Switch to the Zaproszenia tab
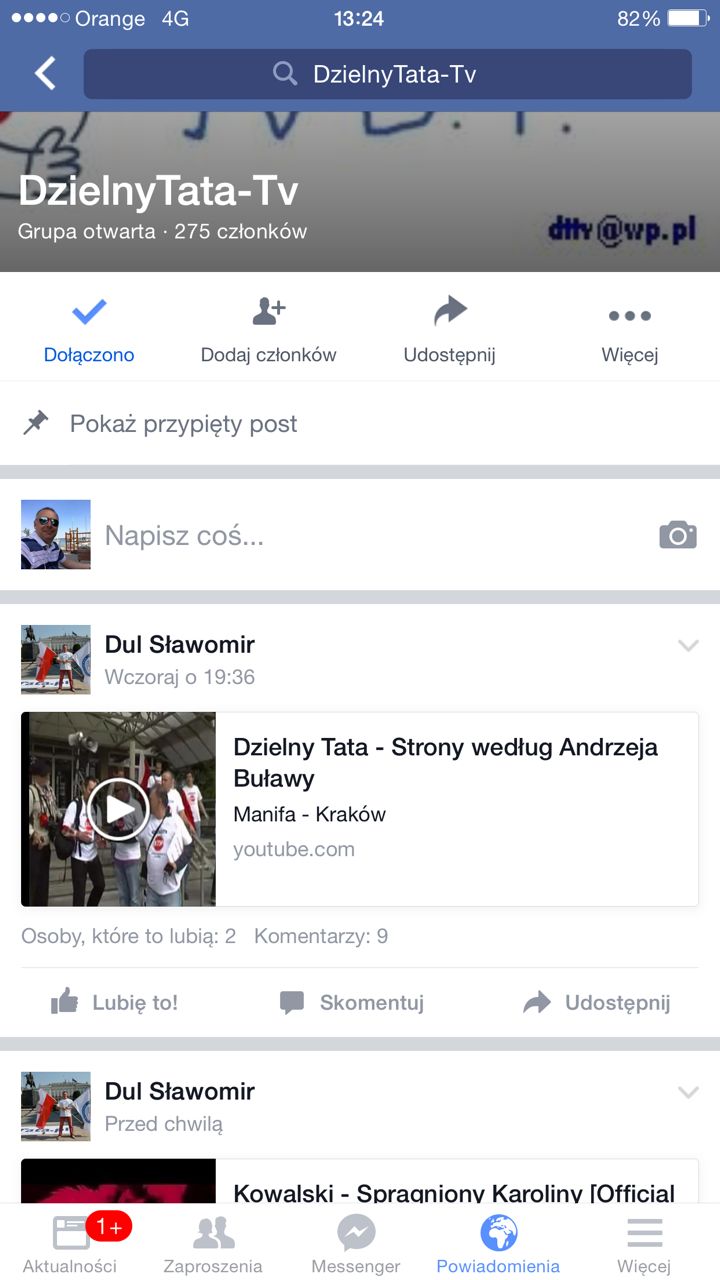Viewport: 720px width, 1280px height. click(x=213, y=1243)
